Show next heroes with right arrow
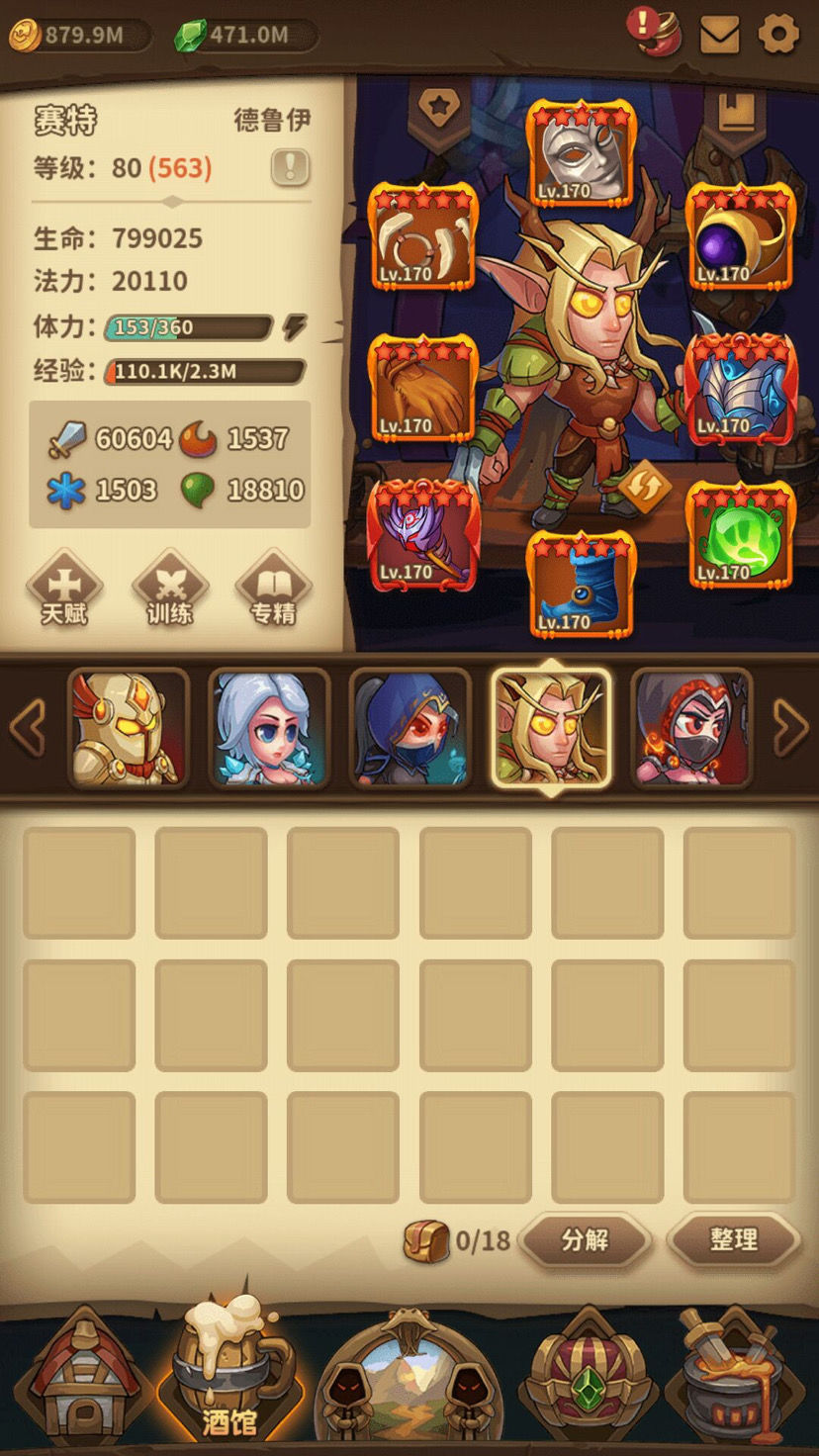The image size is (819, 1456). pos(789,729)
